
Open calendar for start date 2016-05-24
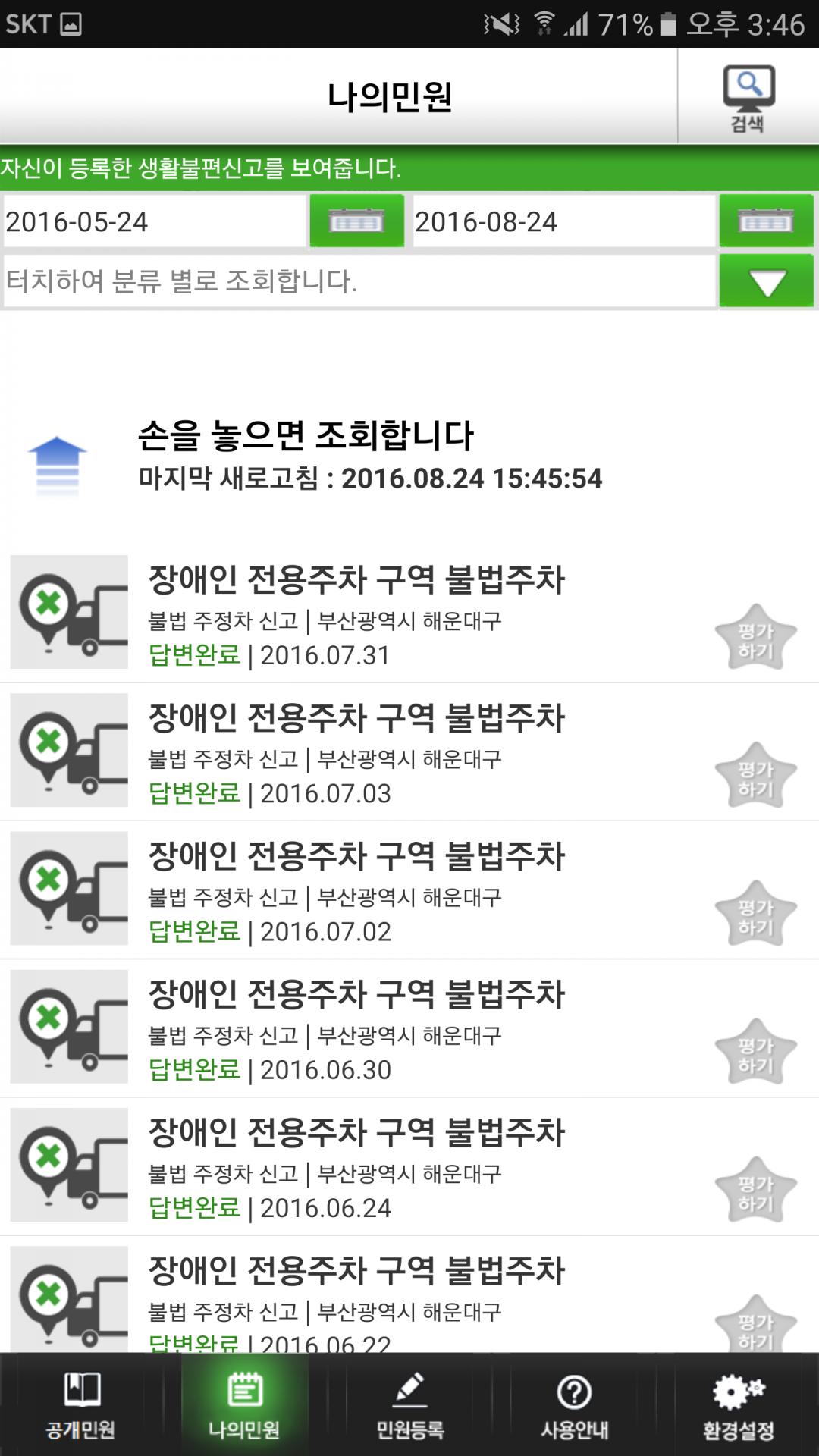tap(356, 221)
